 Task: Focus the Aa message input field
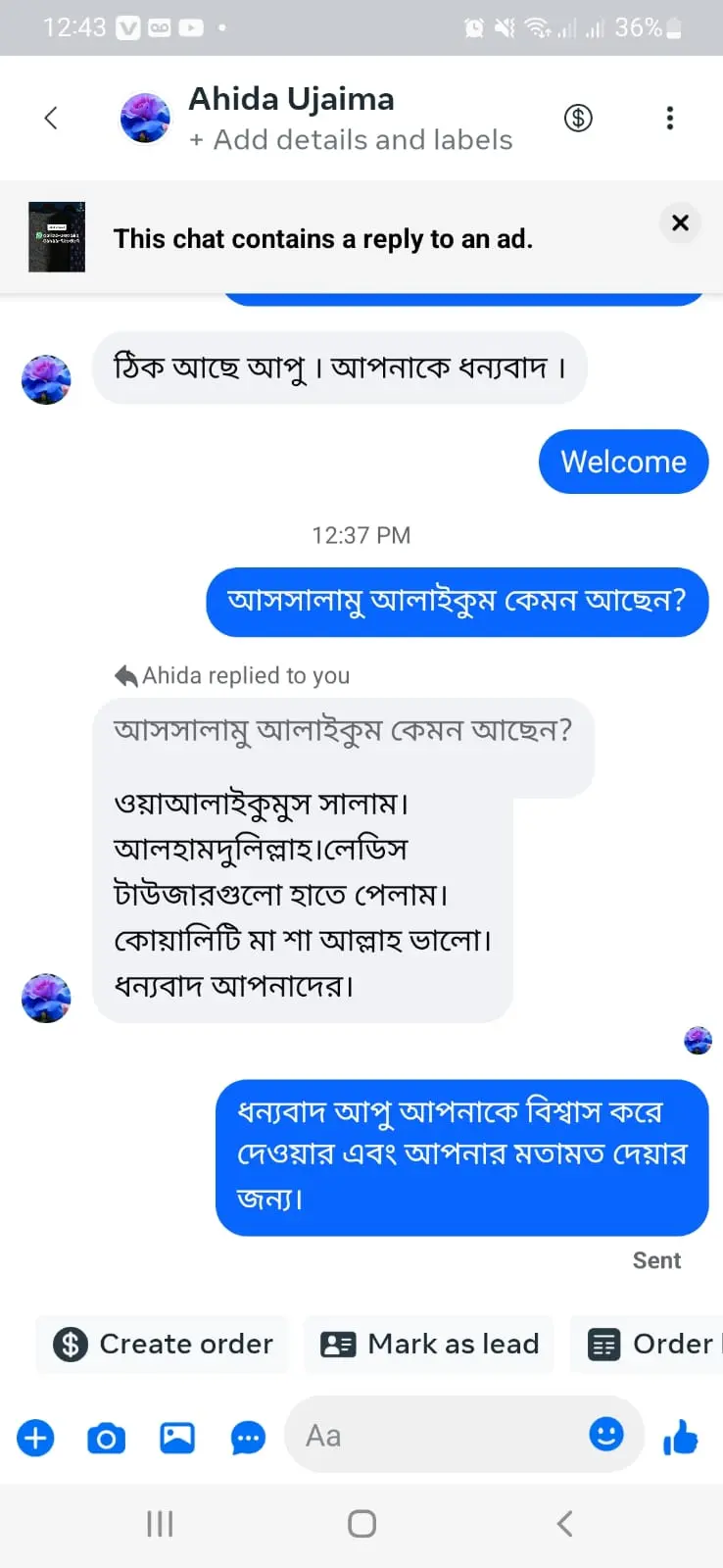point(441,1436)
